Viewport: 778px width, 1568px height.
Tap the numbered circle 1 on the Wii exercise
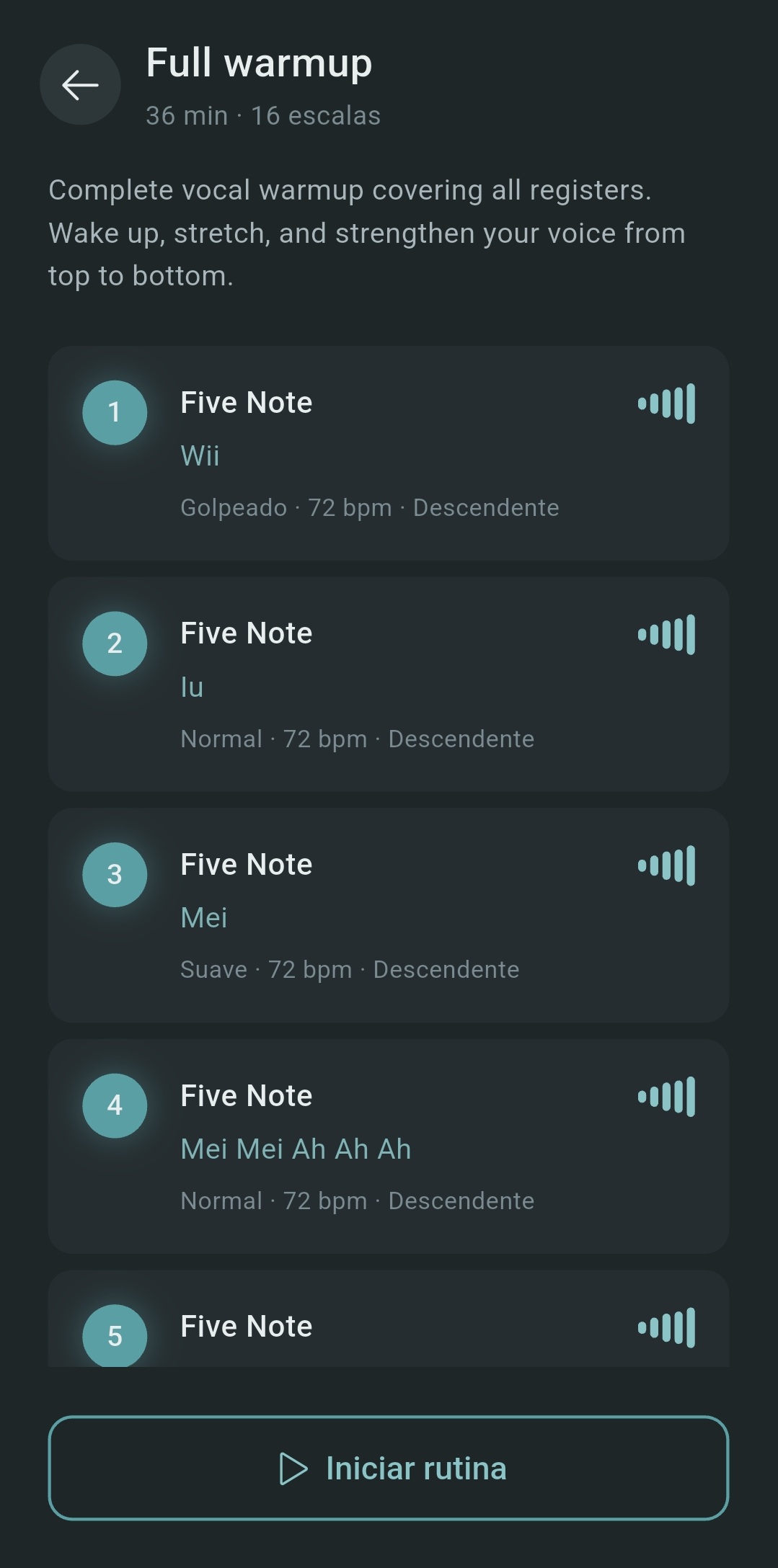coord(115,412)
